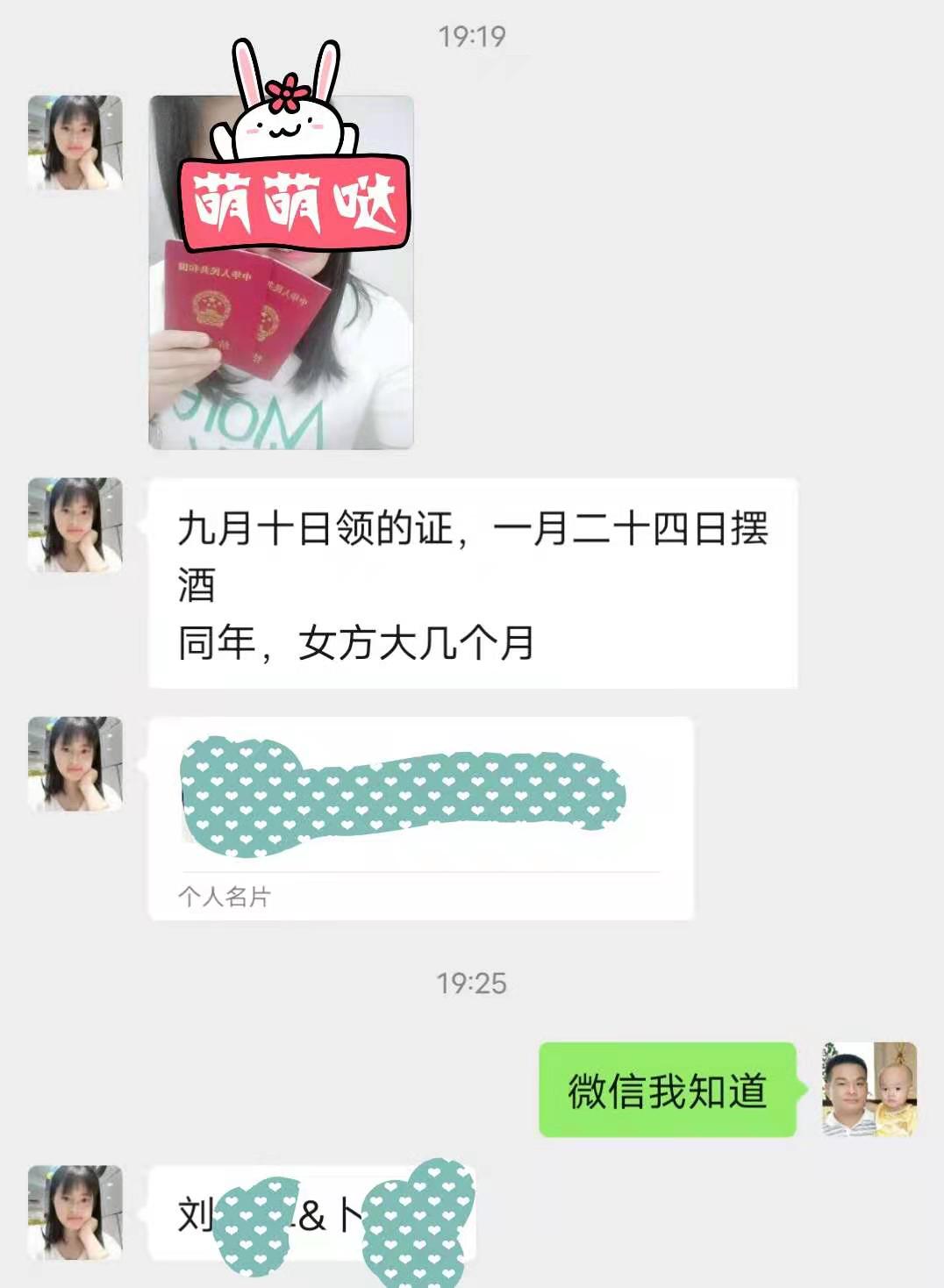Tap the avatar beside the 微信我知道 message

869,1089
